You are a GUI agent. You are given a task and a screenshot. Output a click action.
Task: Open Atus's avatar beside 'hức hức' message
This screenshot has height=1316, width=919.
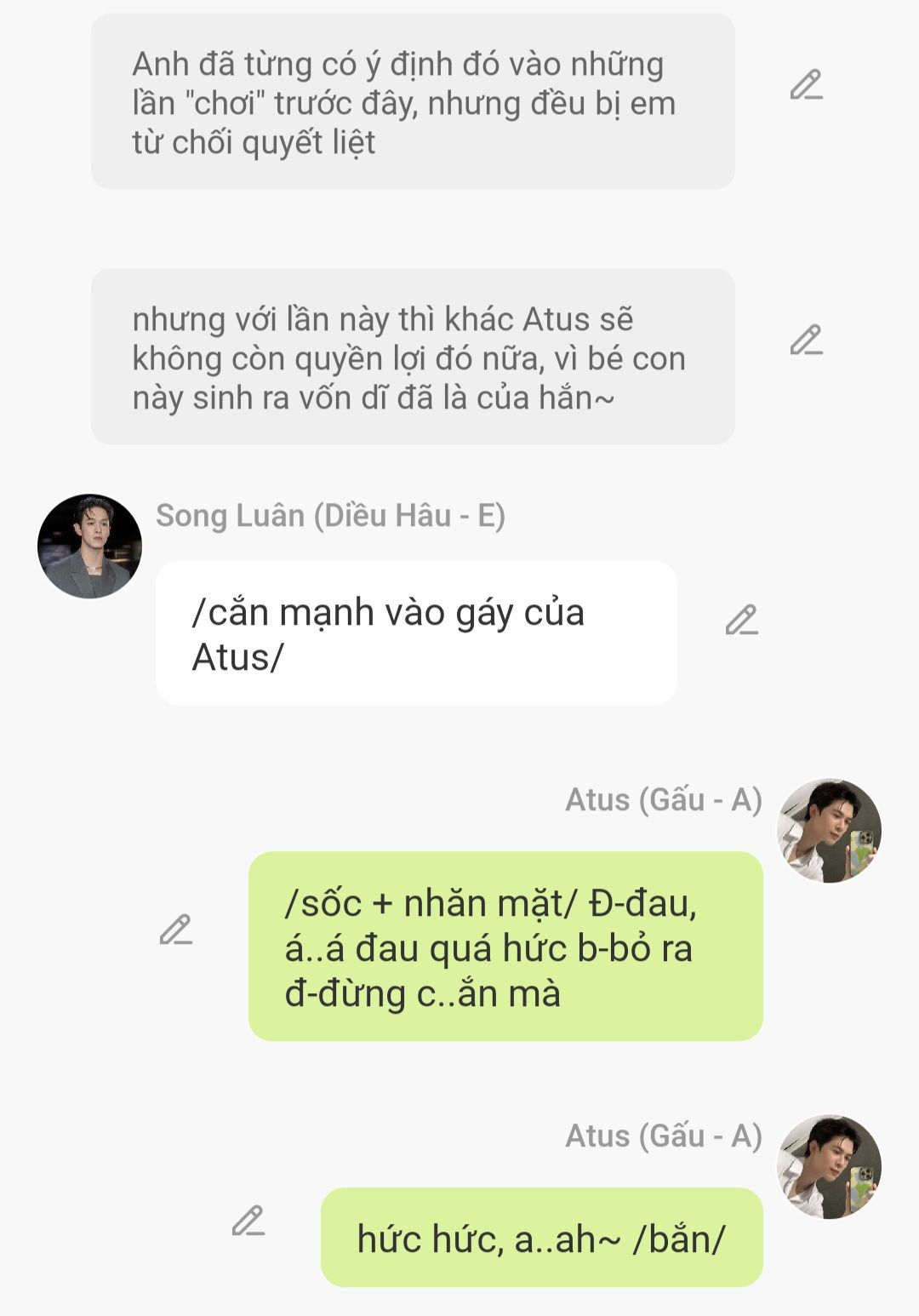(829, 1167)
